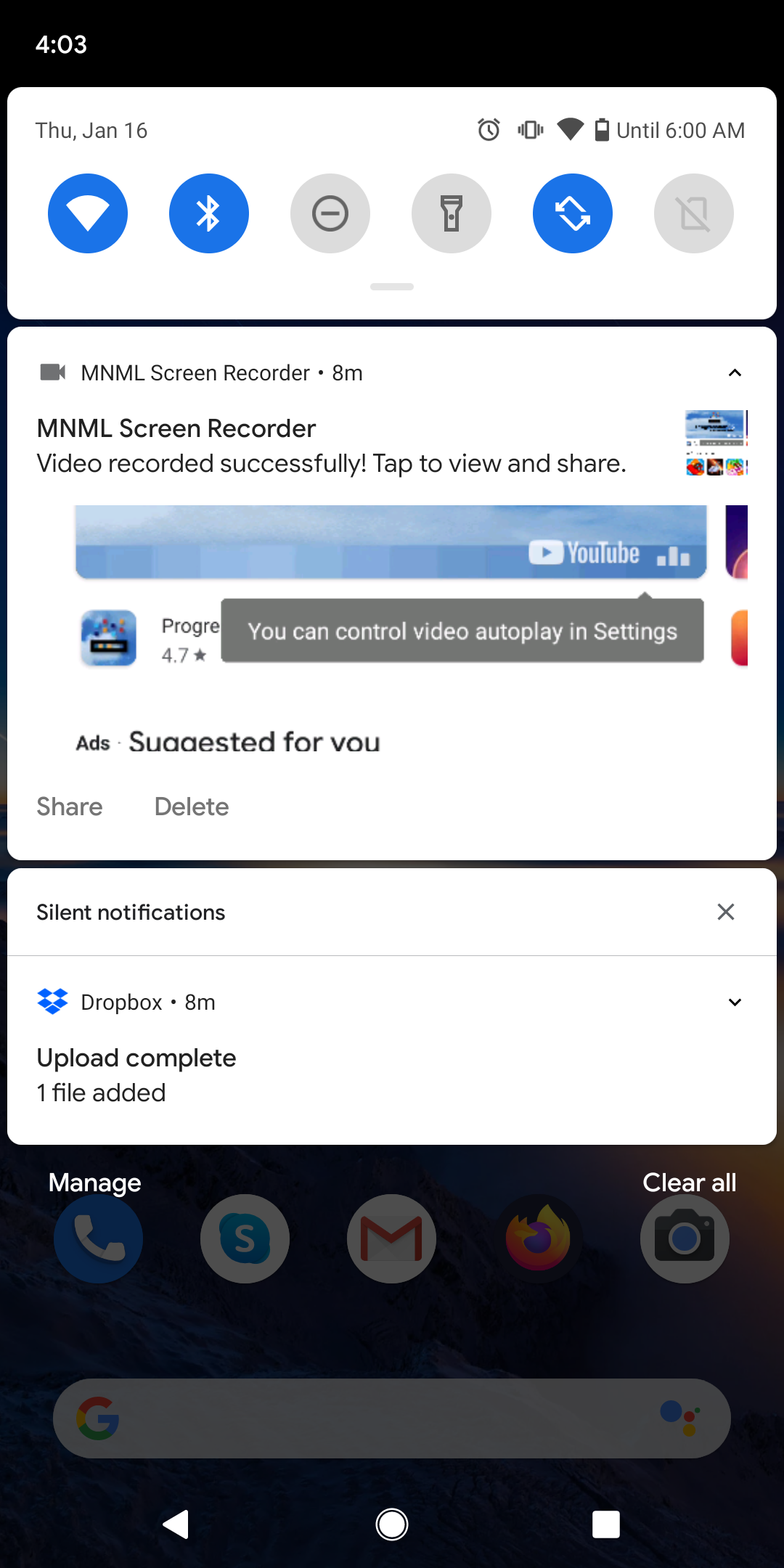
Task: Toggle the Wi-Fi quick settings tile
Action: tap(87, 213)
